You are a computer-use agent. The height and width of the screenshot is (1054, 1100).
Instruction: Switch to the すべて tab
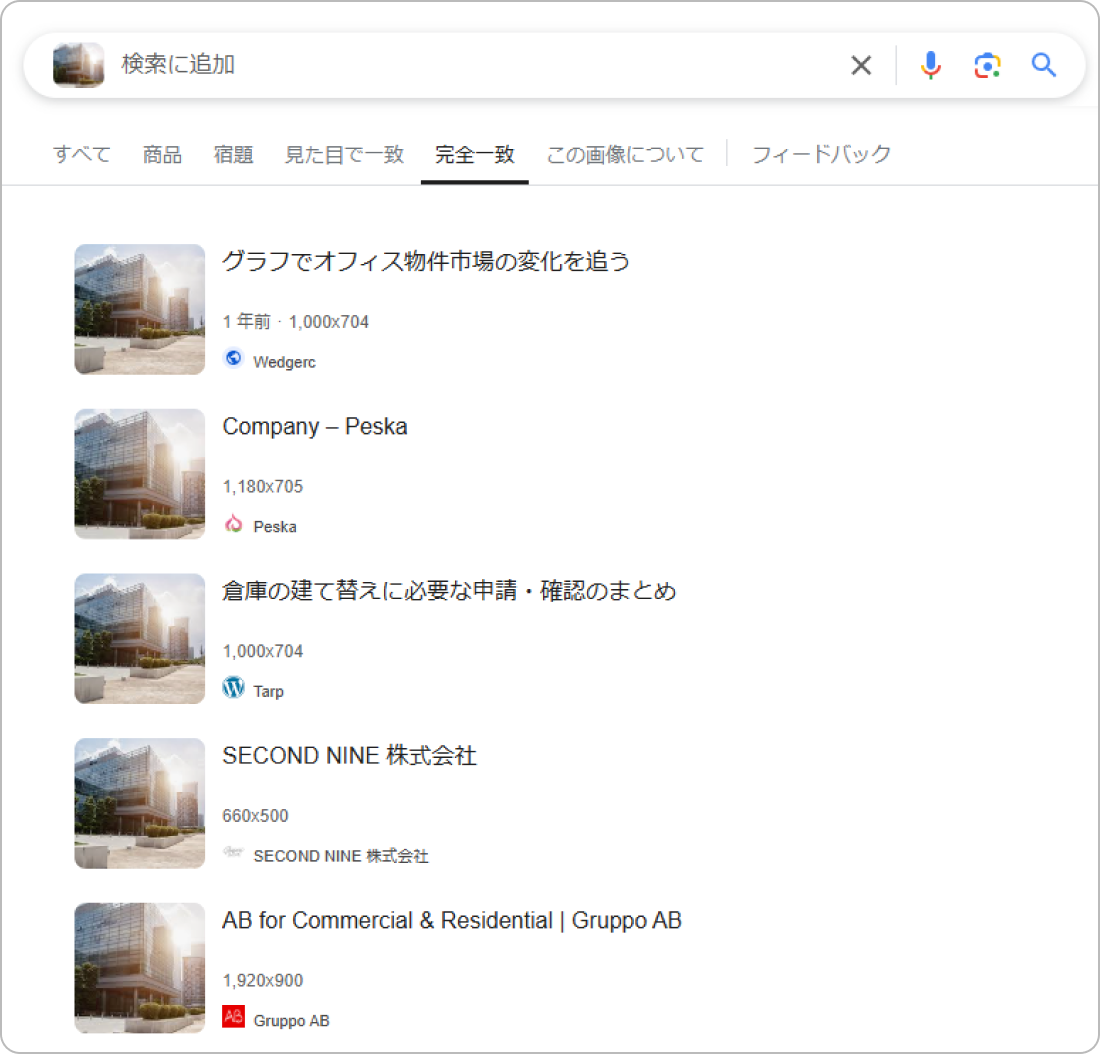pyautogui.click(x=82, y=154)
